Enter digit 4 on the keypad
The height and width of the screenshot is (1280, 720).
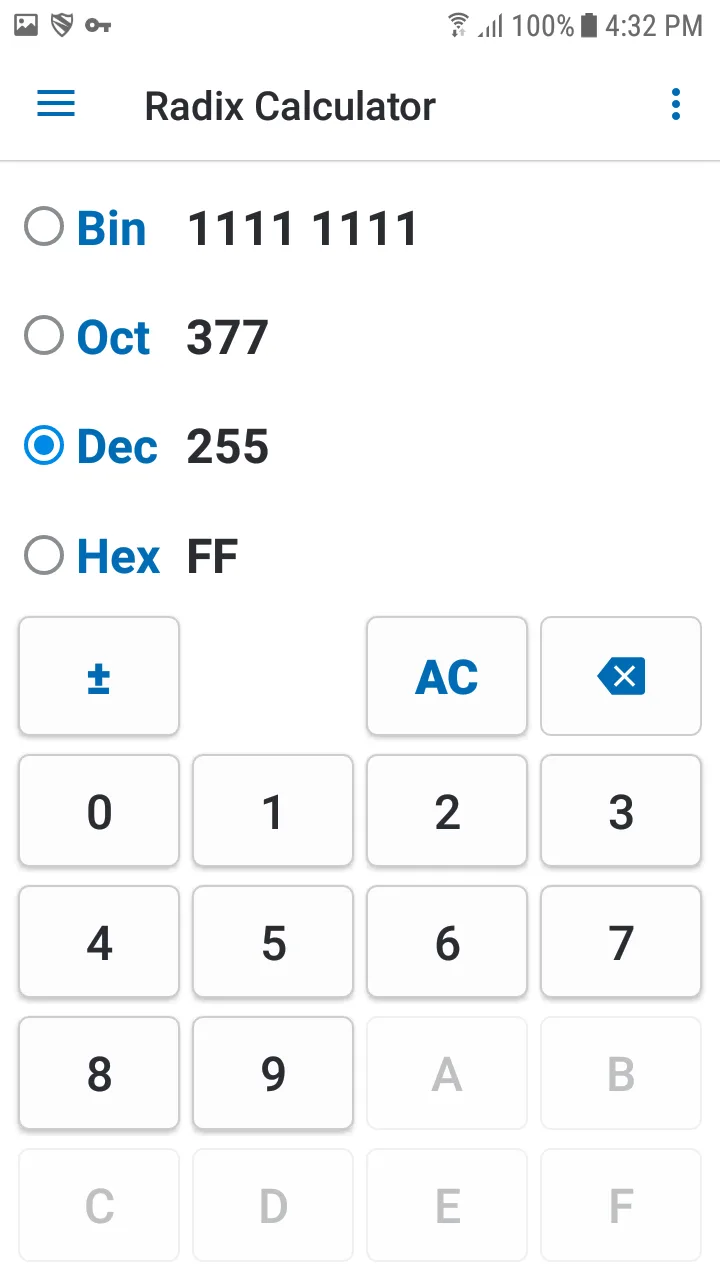click(x=99, y=942)
